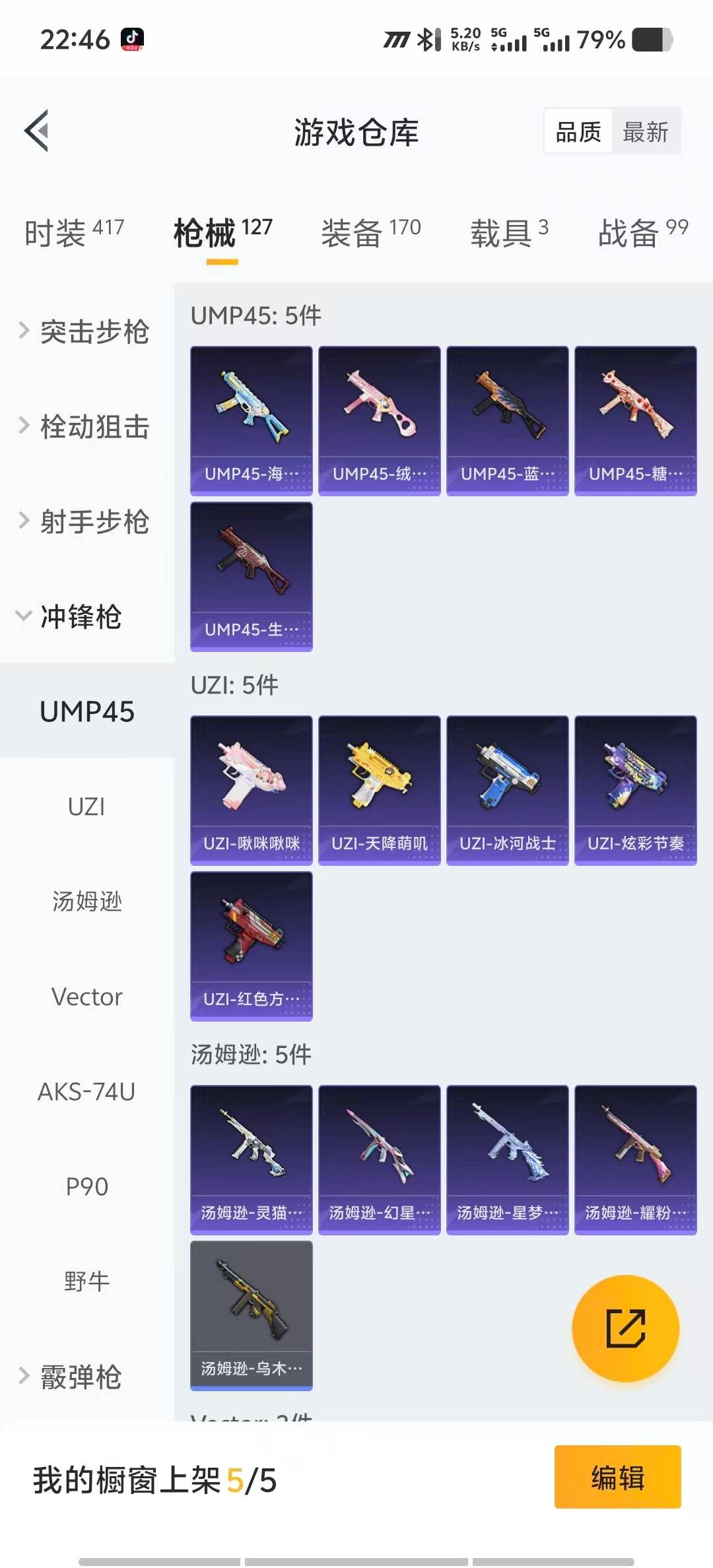Tap the back arrow at the top left
The height and width of the screenshot is (1568, 713).
(x=38, y=131)
